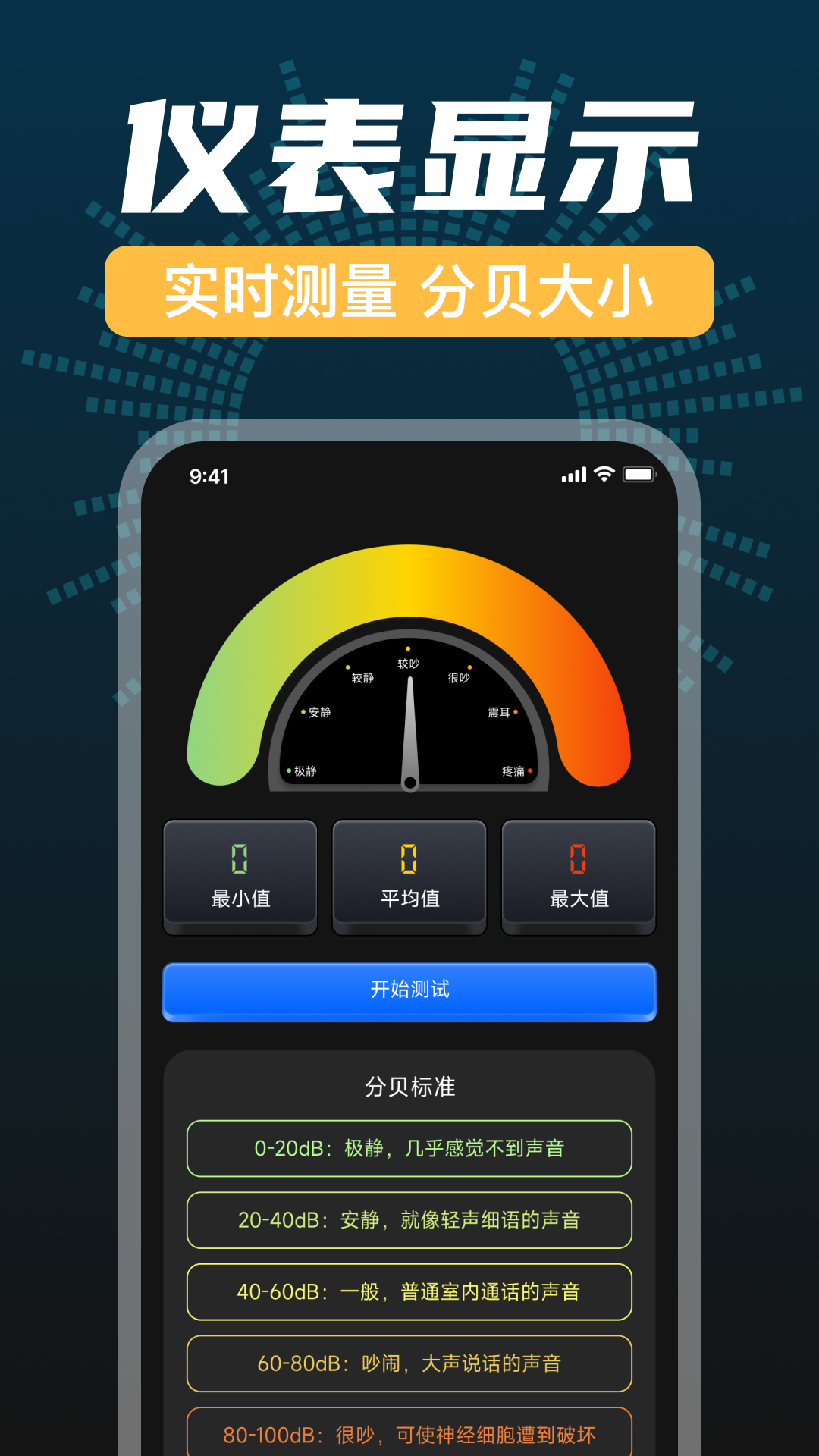Viewport: 819px width, 1456px height.
Task: Tap the 分贝标准 section header
Action: (x=409, y=1086)
